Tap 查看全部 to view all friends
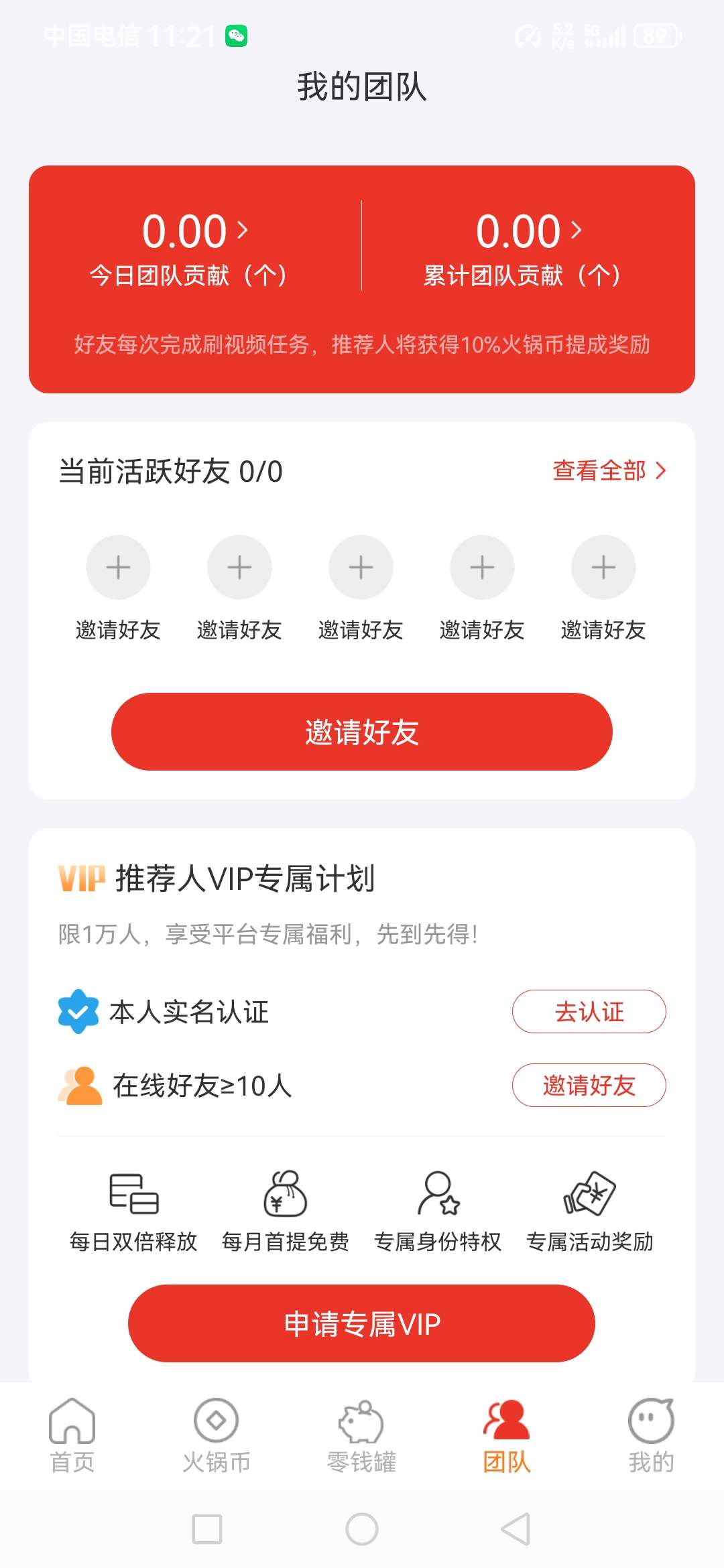Screen dimensions: 724x1568 609,470
